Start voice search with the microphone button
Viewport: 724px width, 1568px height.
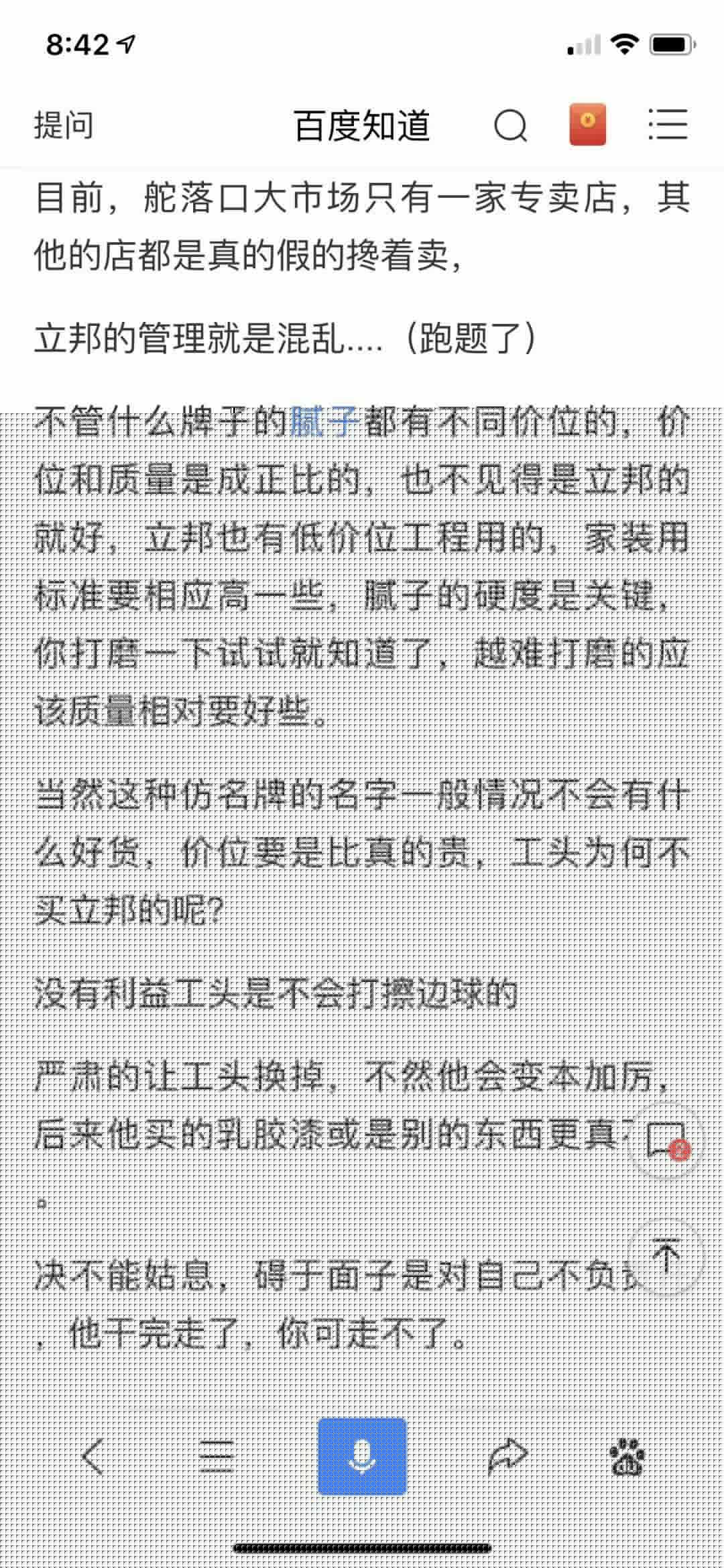[x=362, y=1457]
